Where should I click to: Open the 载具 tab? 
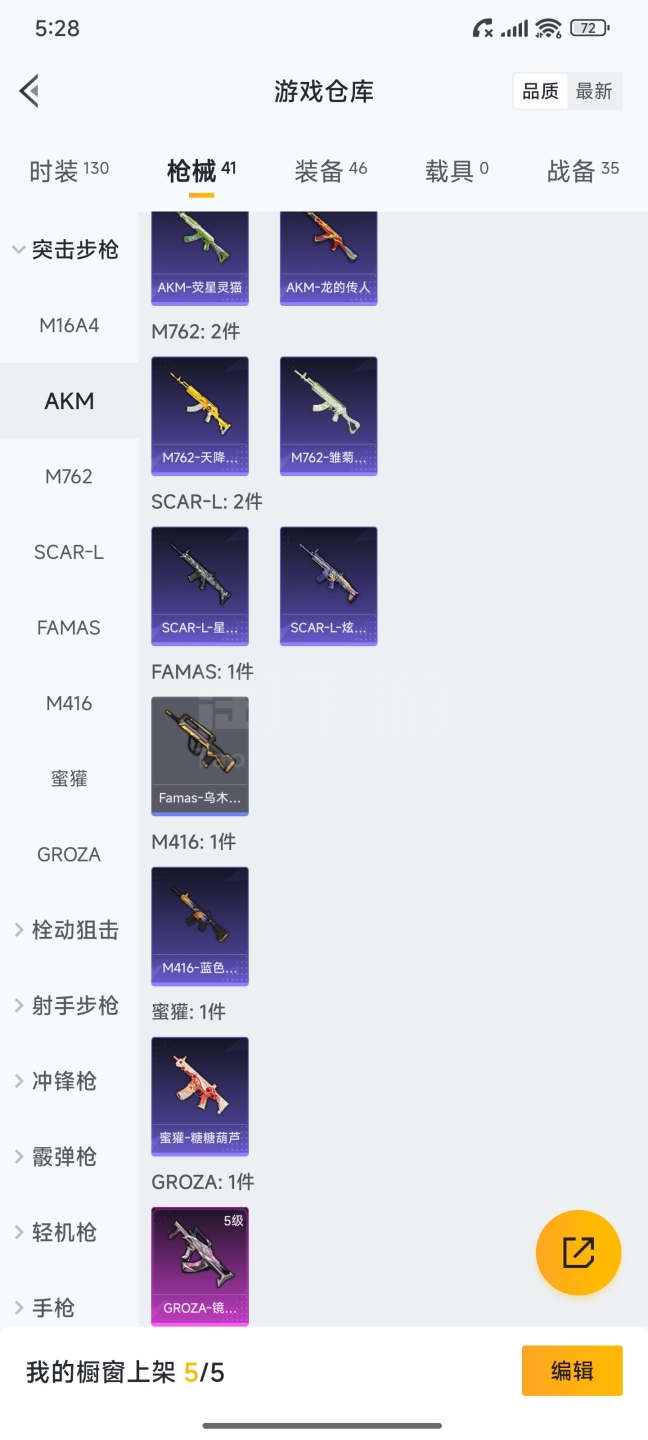[456, 171]
